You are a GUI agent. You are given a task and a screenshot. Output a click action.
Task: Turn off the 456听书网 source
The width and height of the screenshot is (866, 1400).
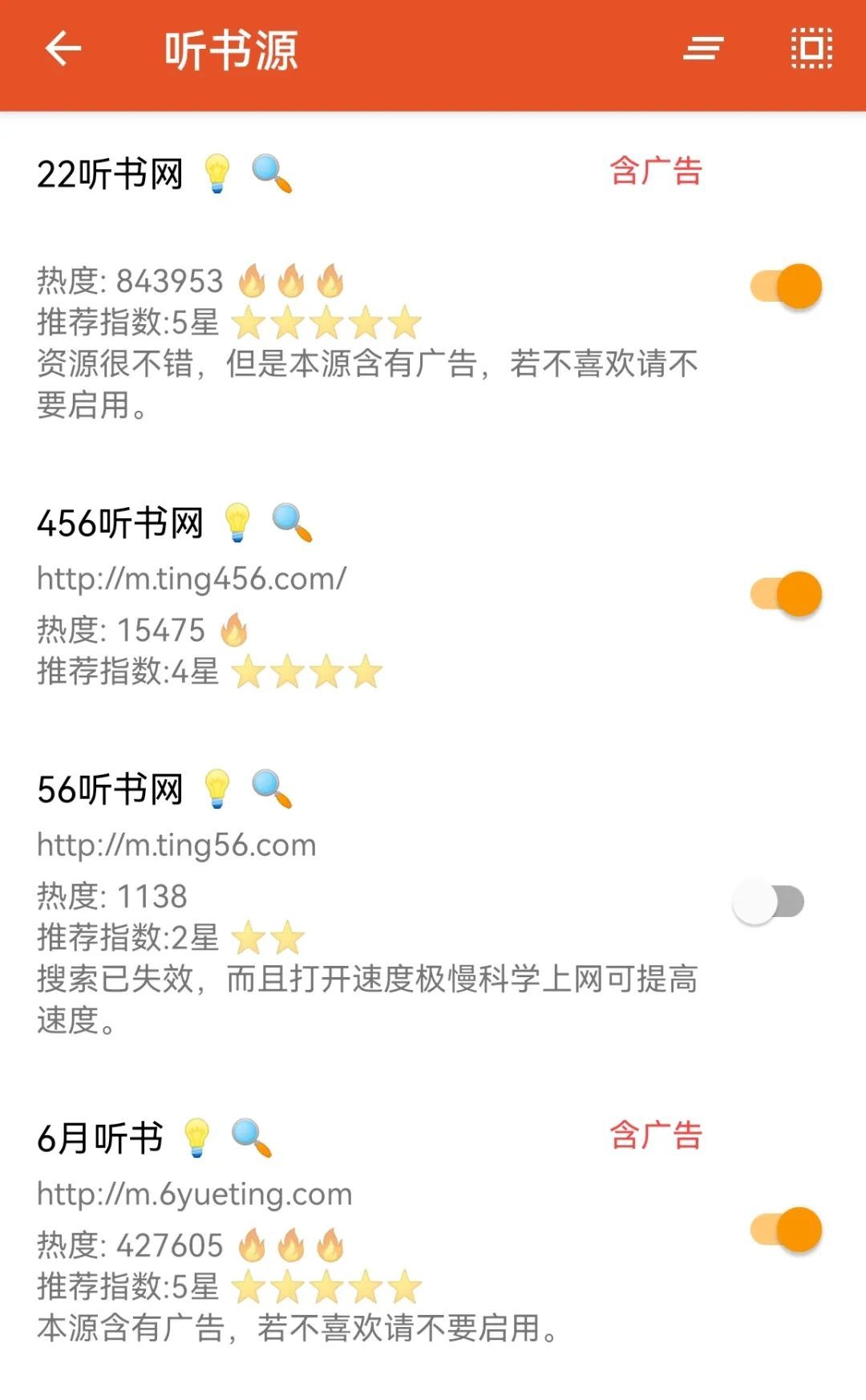pos(786,594)
